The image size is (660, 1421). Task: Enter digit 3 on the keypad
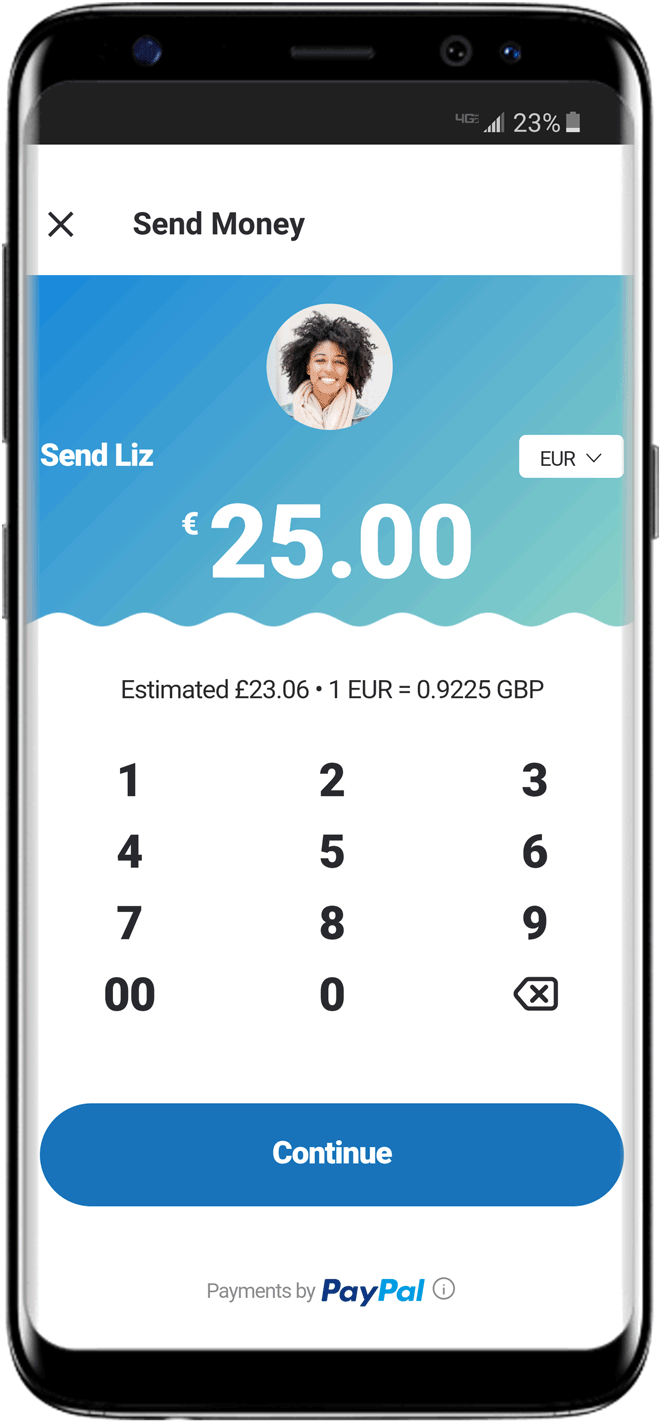pos(535,781)
